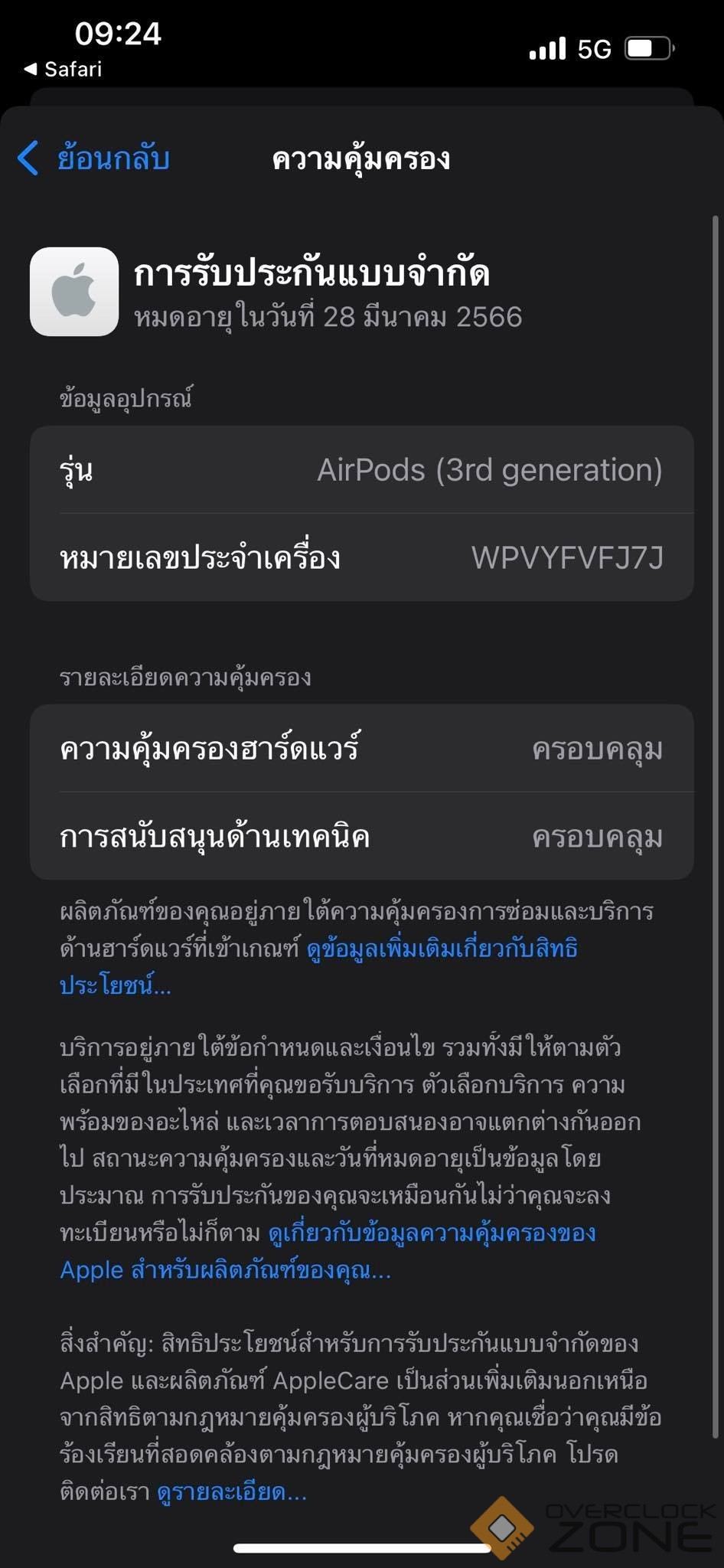Return to Safari from the status bar
Image resolution: width=724 pixels, height=1568 pixels.
tap(63, 70)
